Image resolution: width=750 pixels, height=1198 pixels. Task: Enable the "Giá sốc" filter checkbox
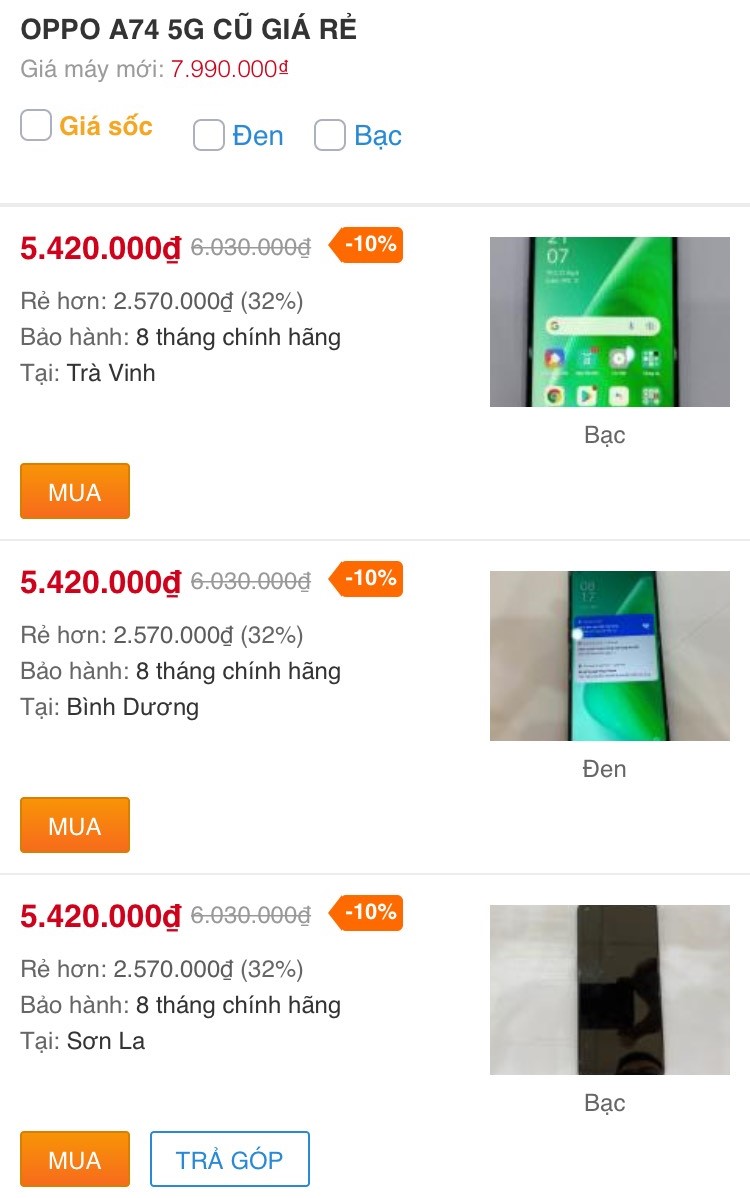(x=36, y=126)
